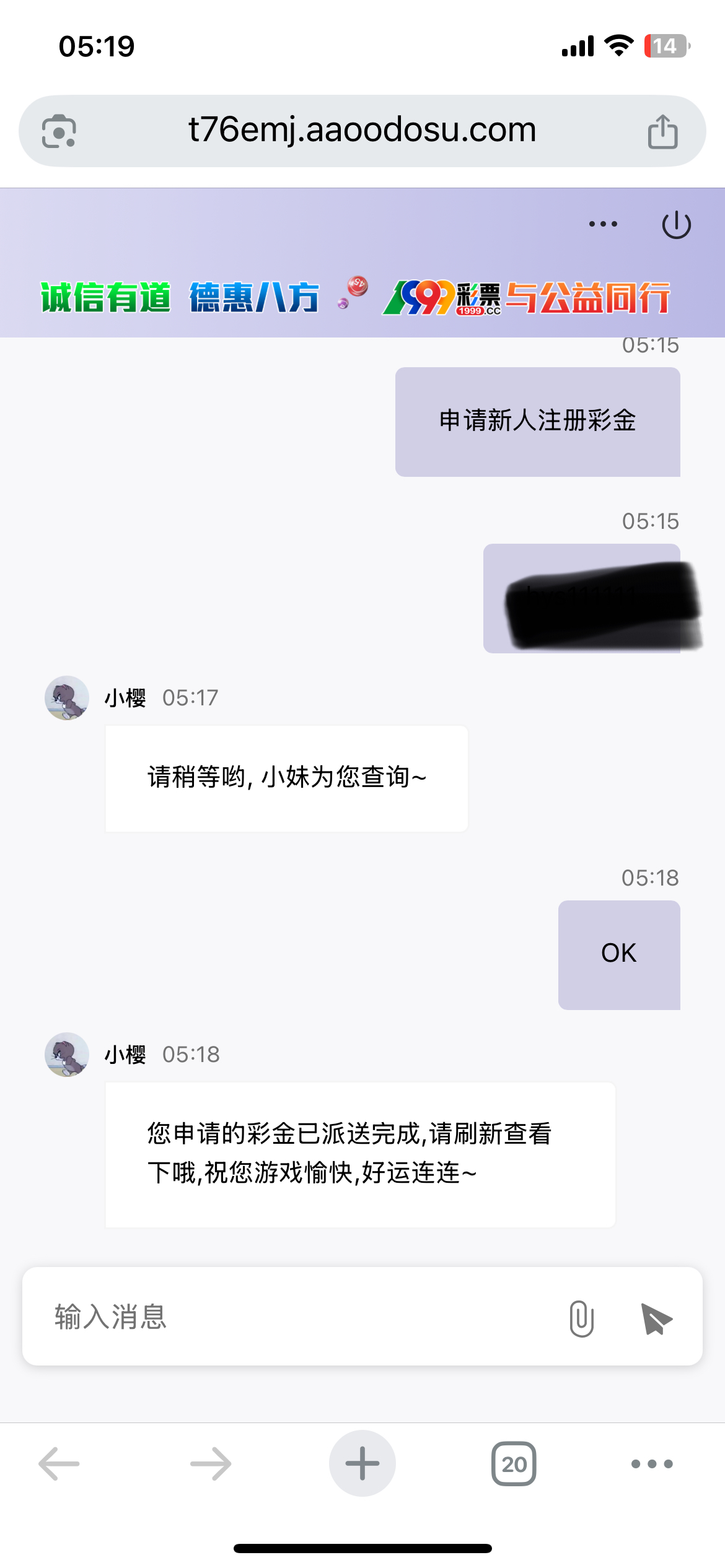Go forward to the next page
Image resolution: width=725 pixels, height=1568 pixels.
coord(211,1464)
